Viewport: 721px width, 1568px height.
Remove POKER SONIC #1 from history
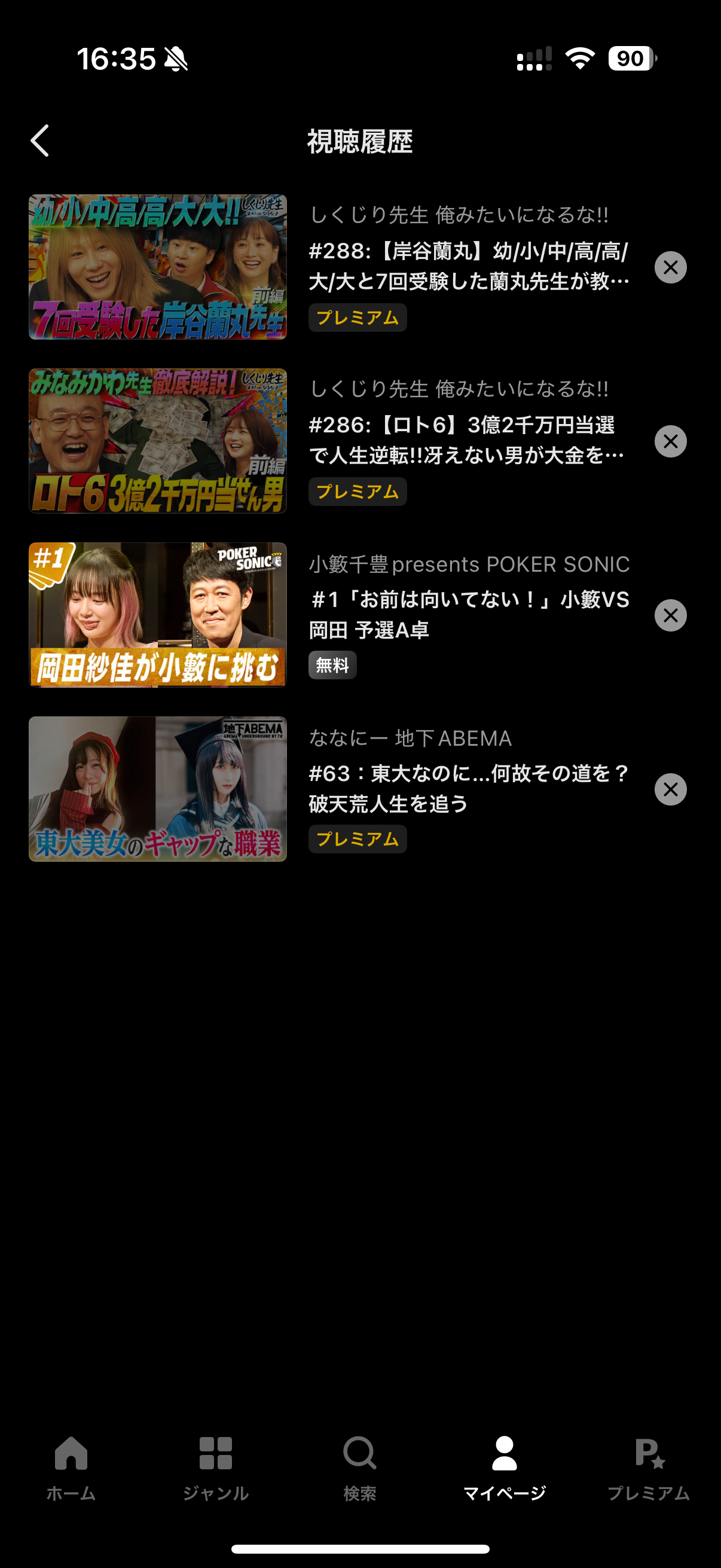click(x=671, y=615)
